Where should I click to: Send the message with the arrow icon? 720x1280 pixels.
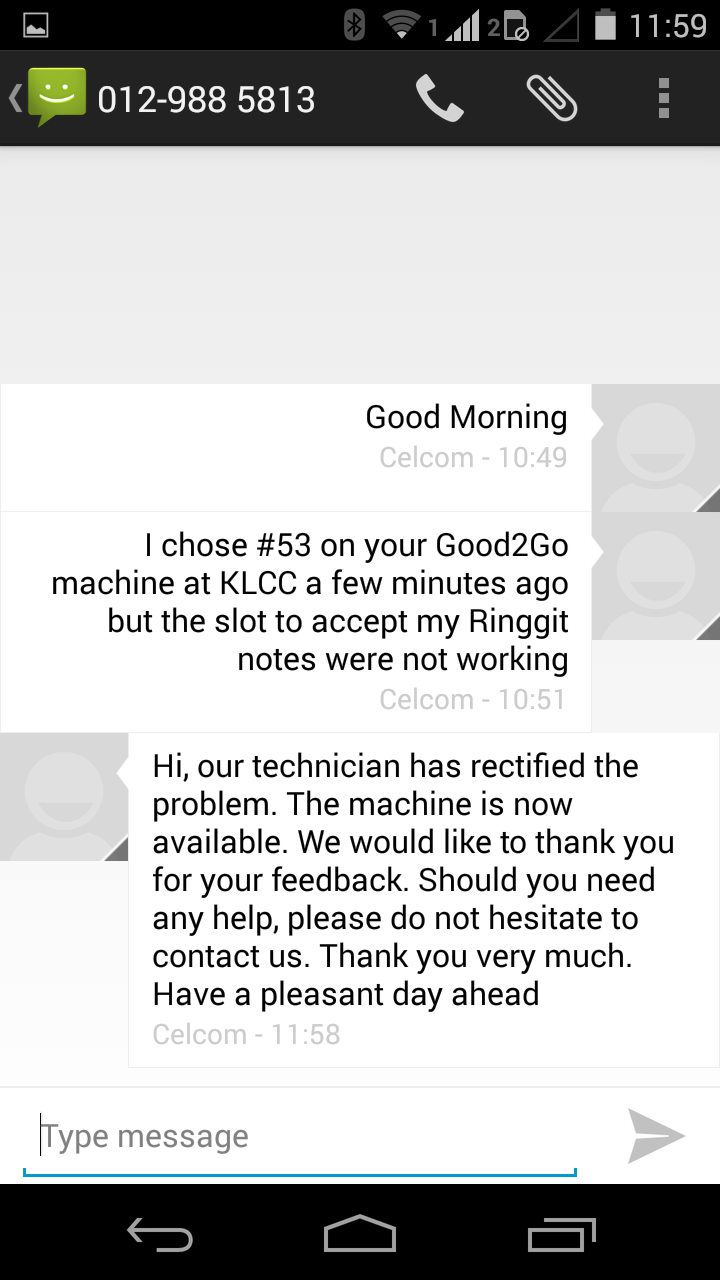point(656,1136)
